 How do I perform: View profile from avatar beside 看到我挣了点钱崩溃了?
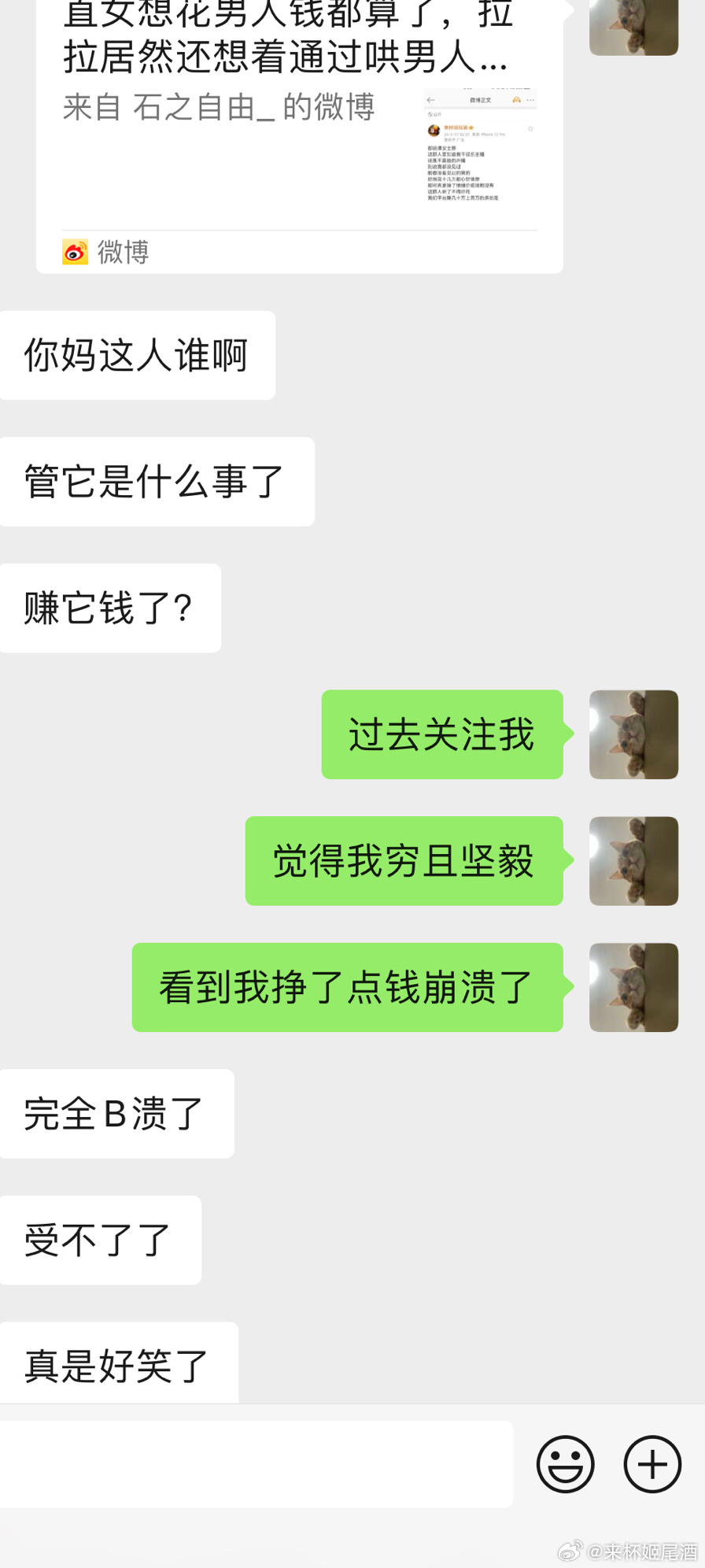pyautogui.click(x=633, y=987)
